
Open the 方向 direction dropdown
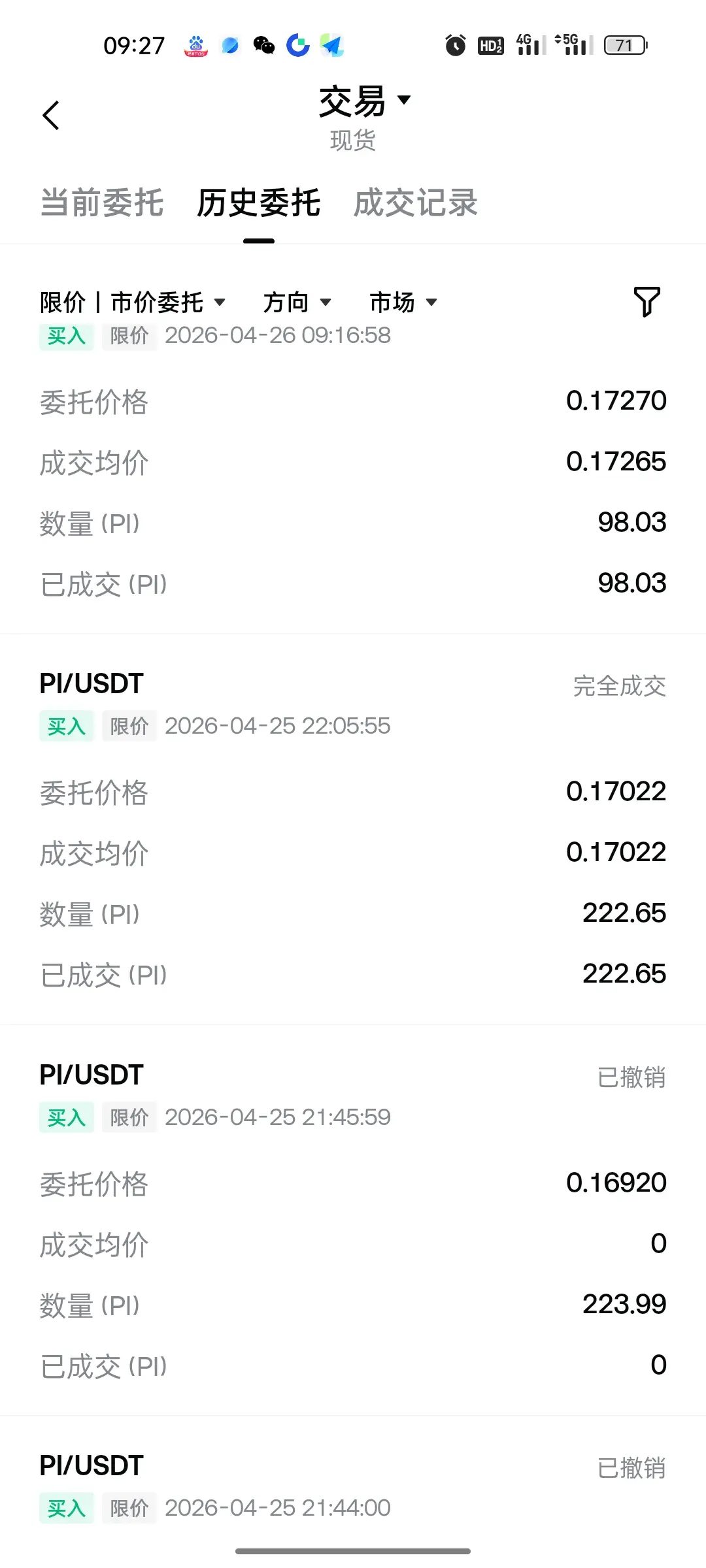tap(297, 302)
